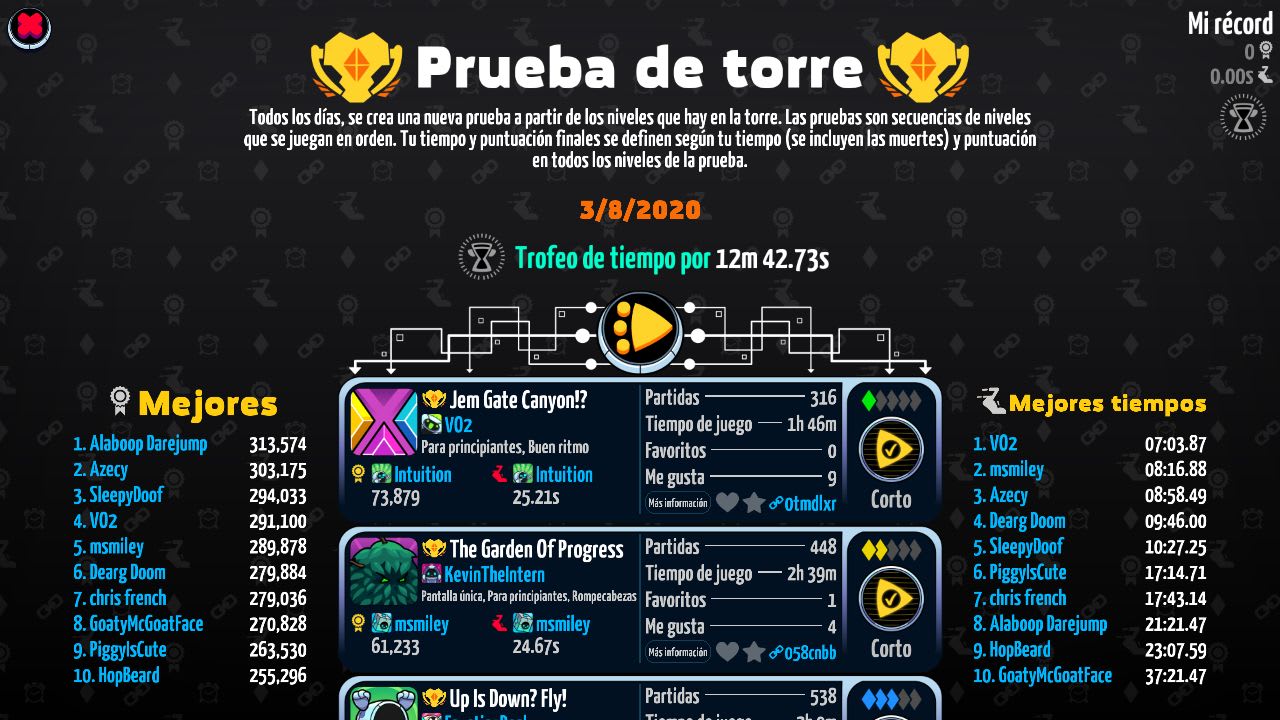Open creator KevinTheIntern's profile

(494, 574)
